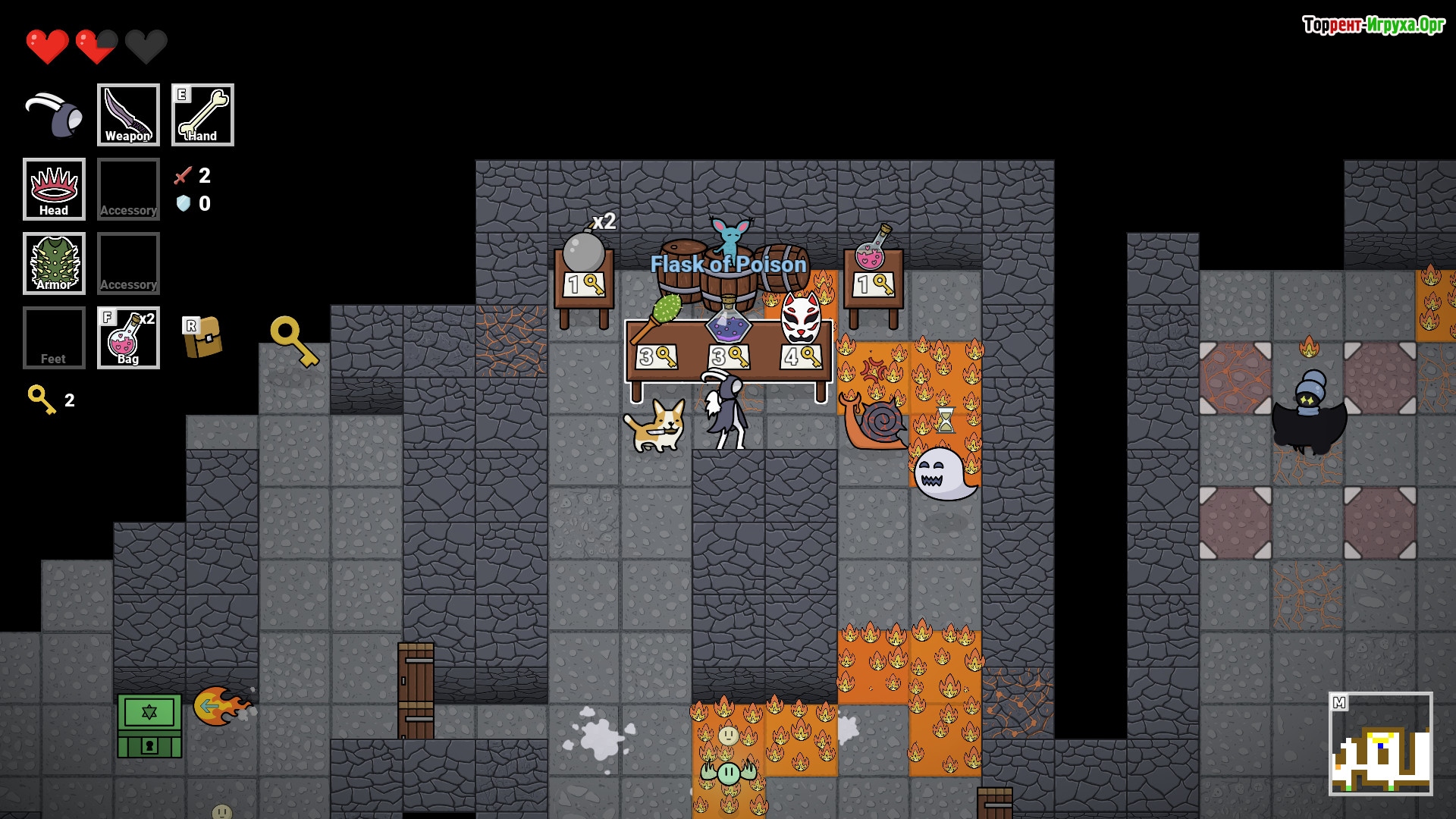Select the Weapon slot
This screenshot has height=819, width=1456.
click(x=128, y=115)
